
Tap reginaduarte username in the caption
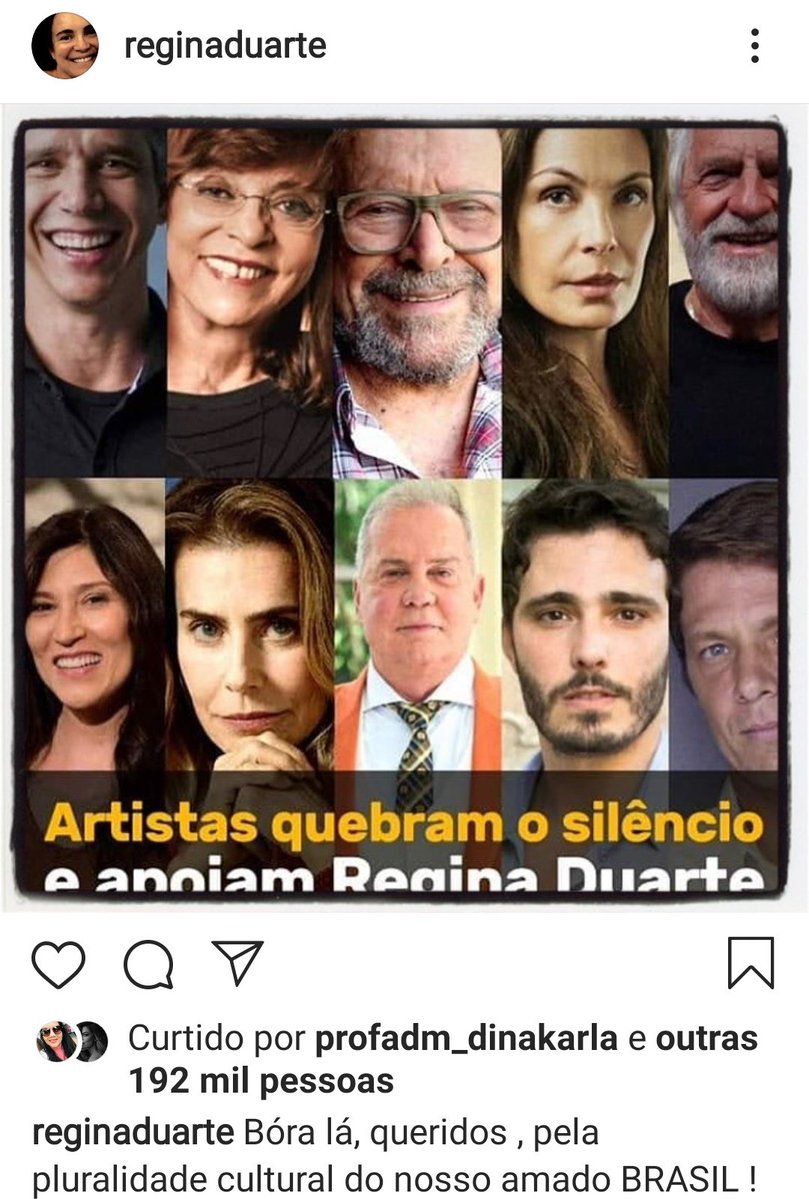pos(133,1133)
